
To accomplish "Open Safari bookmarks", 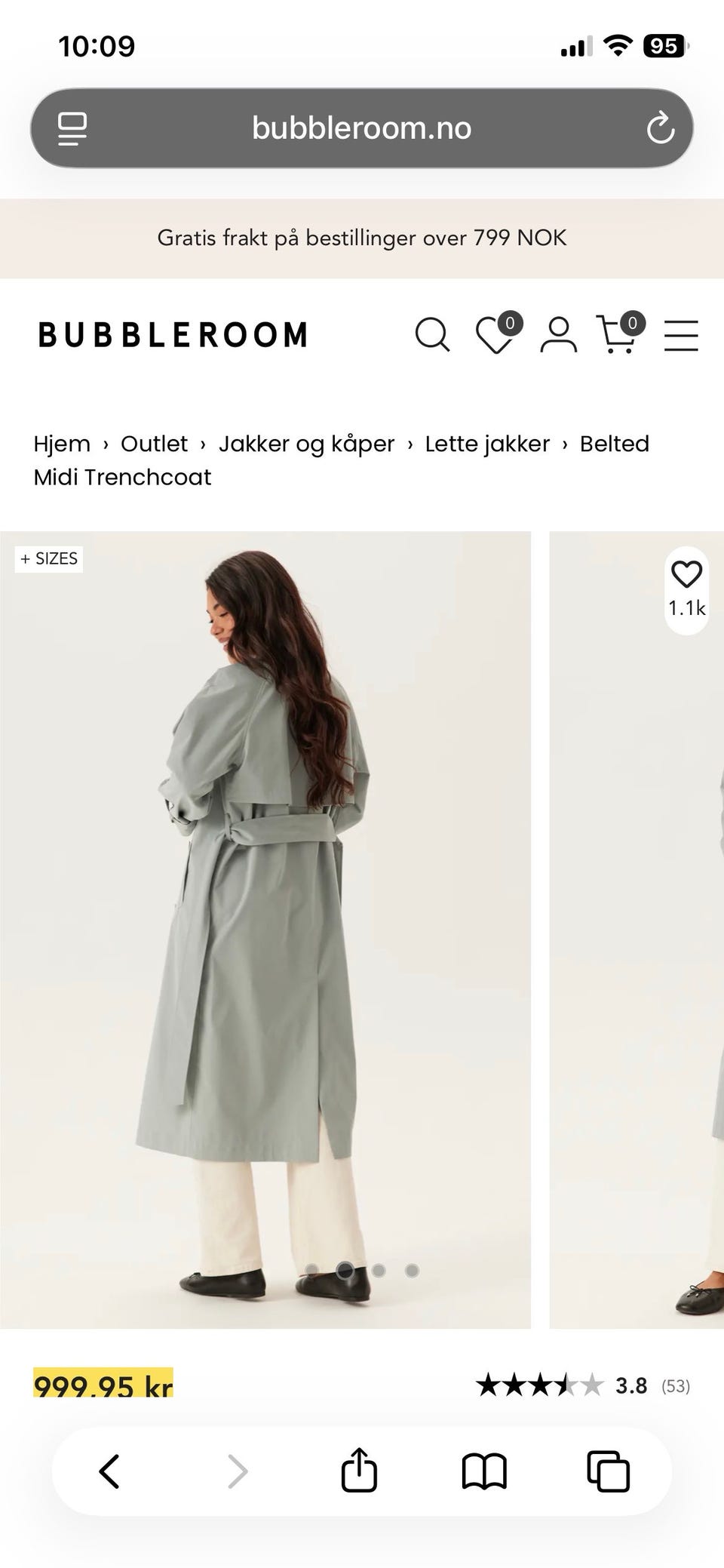I will (484, 1472).
